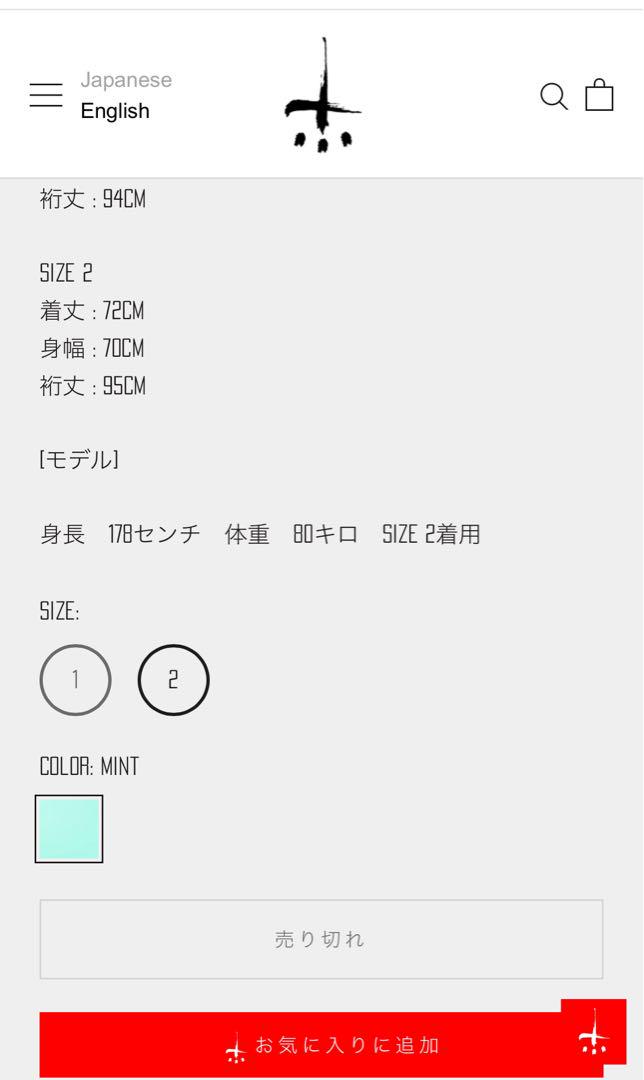Open the search icon
This screenshot has width=644, height=1080.
pyautogui.click(x=554, y=96)
